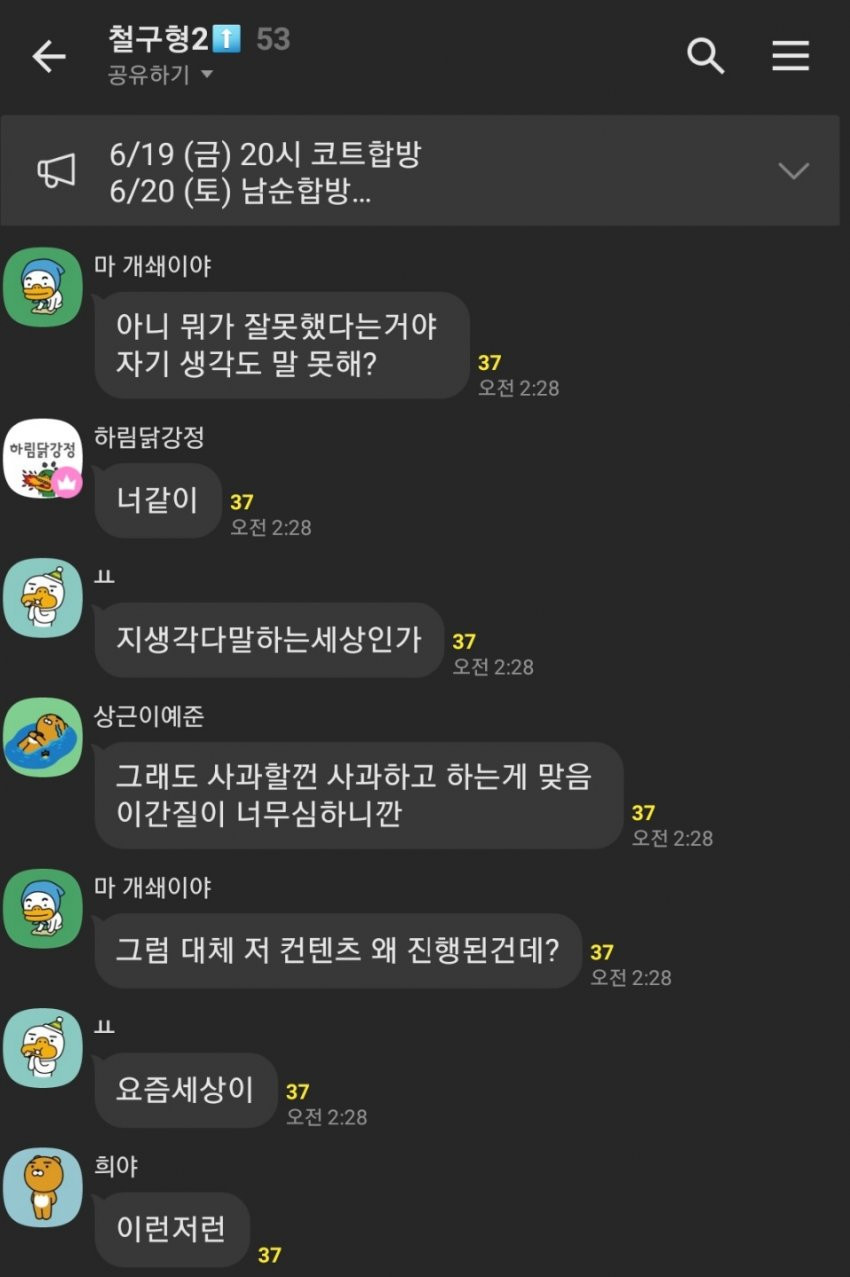View 상근이예준's profile picture
Screen dimensions: 850x1277
tap(43, 738)
